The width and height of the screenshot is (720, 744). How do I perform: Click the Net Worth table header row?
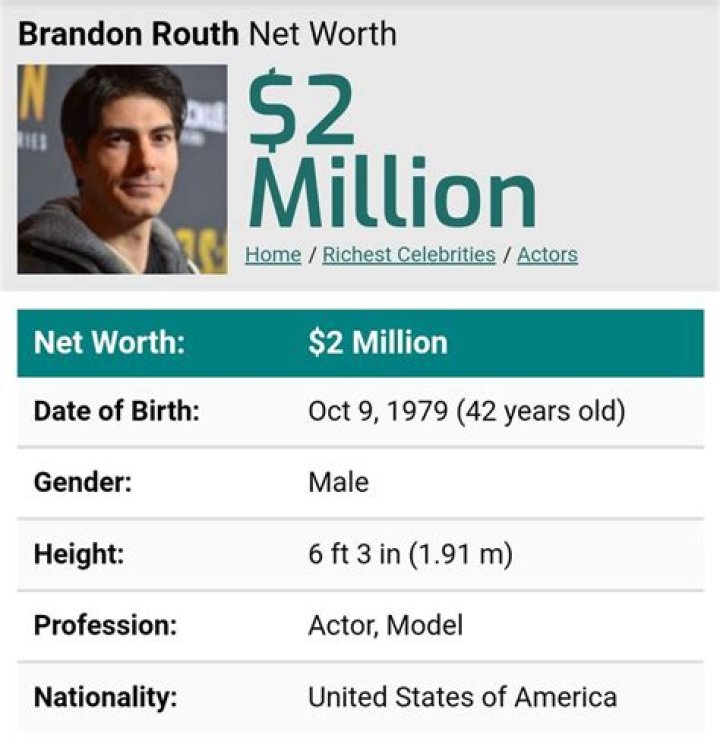coord(360,342)
